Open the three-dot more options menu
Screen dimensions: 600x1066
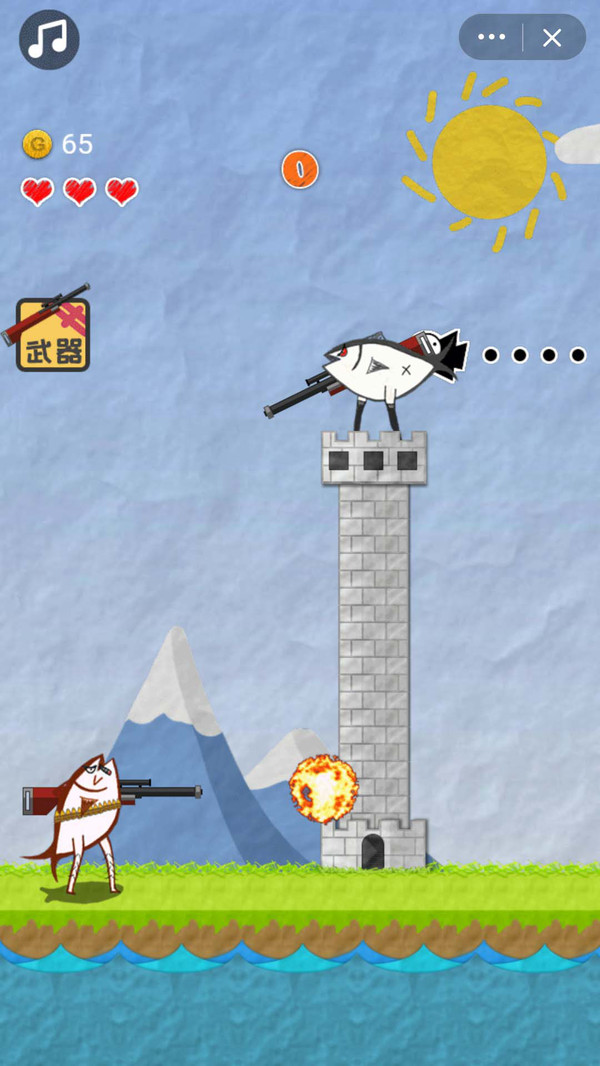point(491,38)
